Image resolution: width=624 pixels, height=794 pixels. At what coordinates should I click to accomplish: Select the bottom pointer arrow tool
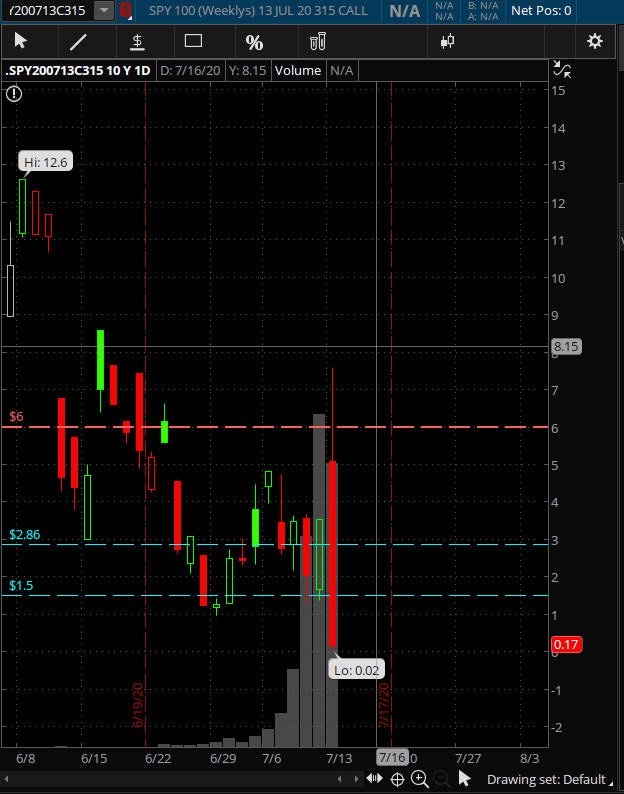465,779
